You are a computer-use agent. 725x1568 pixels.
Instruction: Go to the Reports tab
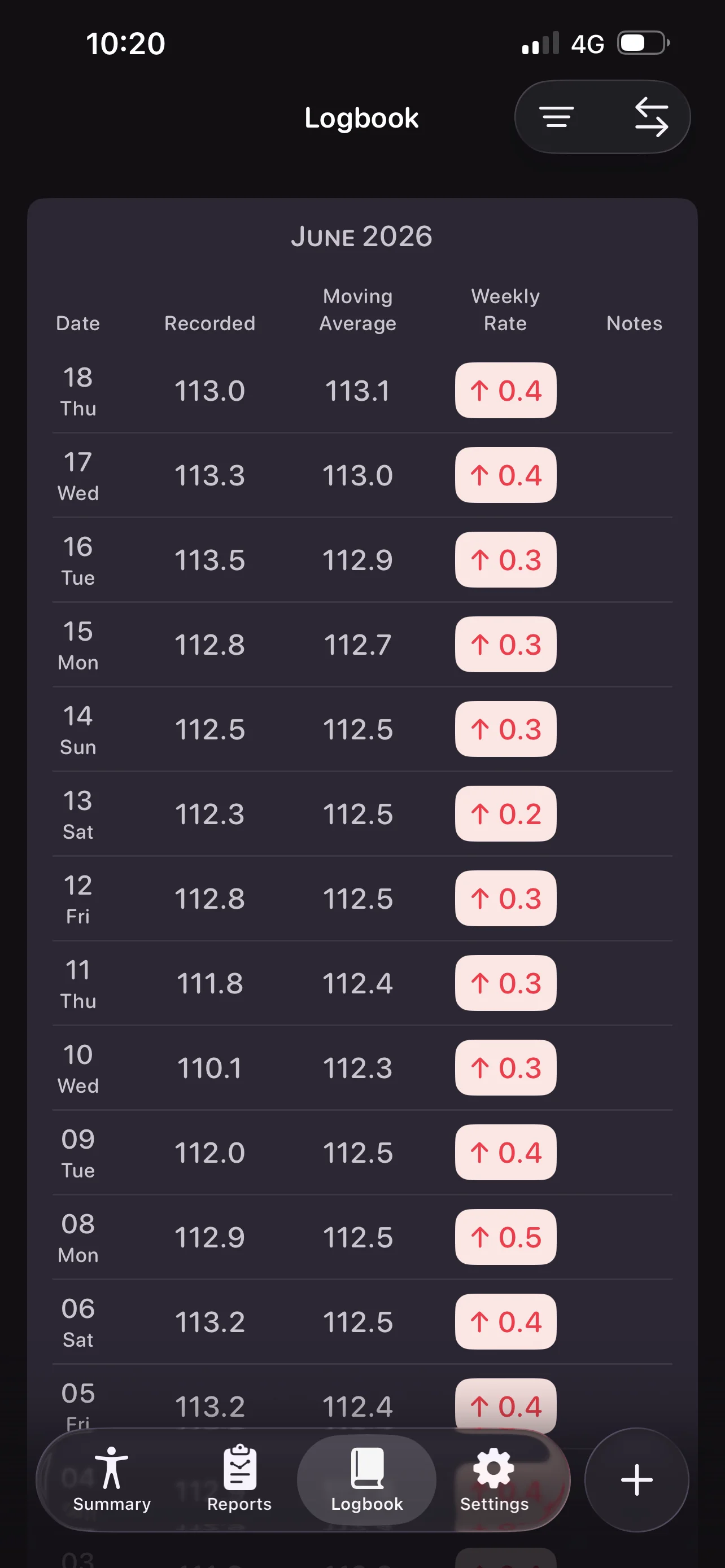pyautogui.click(x=239, y=1479)
